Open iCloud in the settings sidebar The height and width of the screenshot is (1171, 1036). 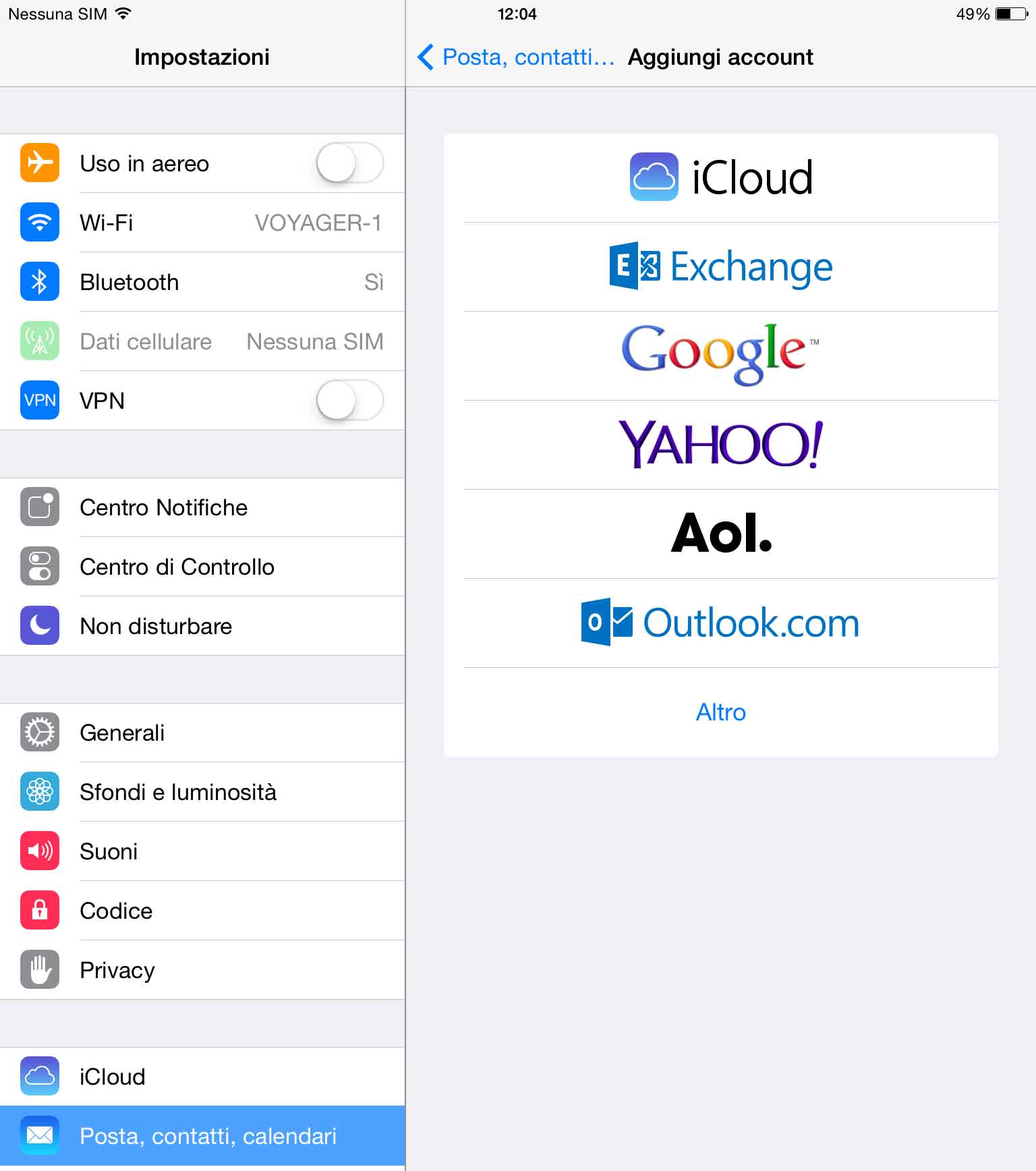(x=202, y=1077)
